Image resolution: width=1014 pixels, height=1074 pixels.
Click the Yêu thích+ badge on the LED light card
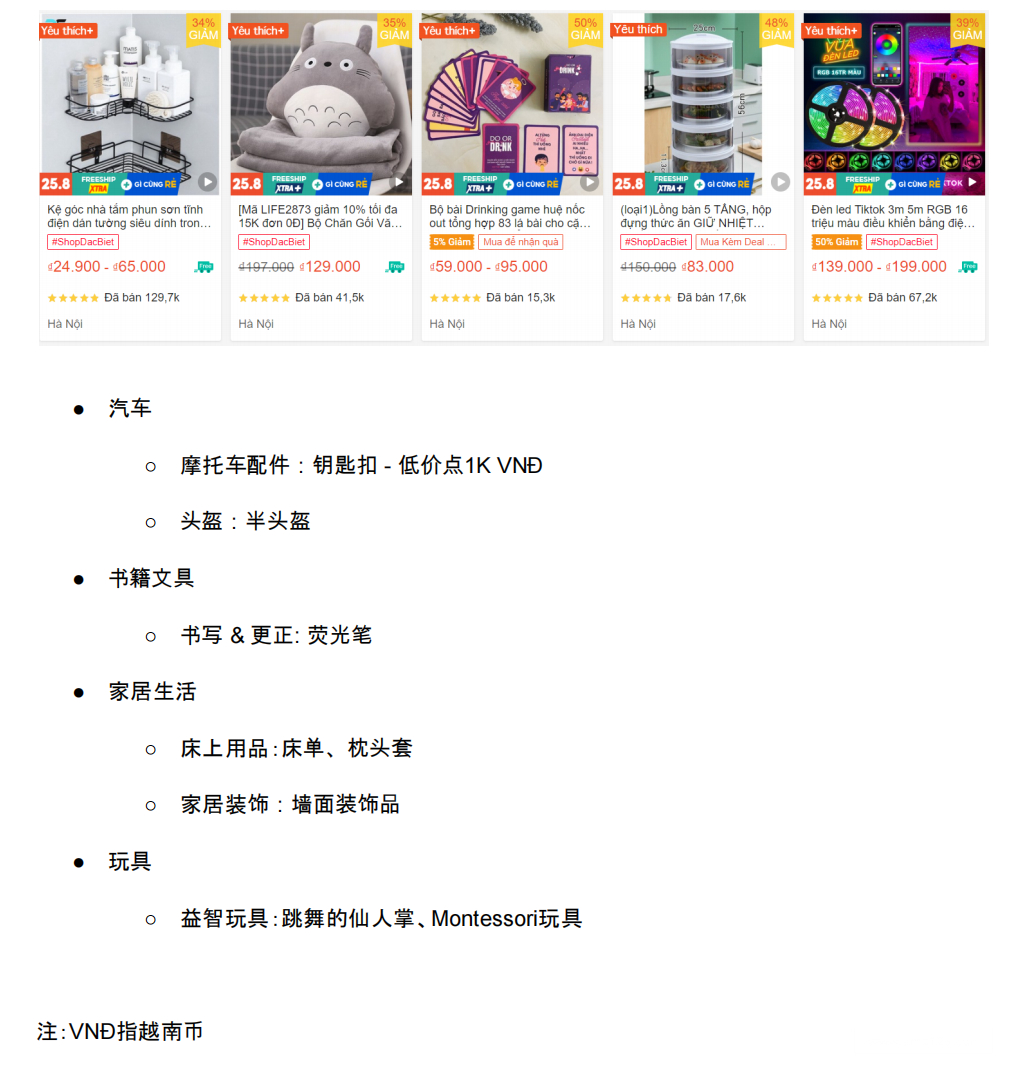tap(830, 29)
